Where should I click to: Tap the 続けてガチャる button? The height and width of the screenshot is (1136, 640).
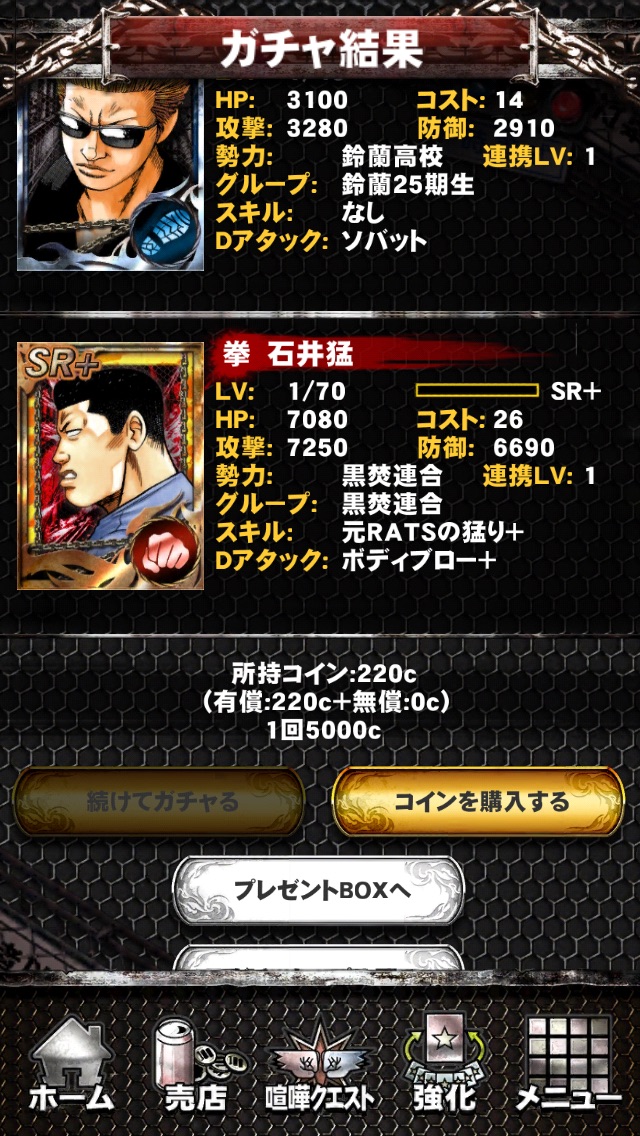(x=159, y=802)
